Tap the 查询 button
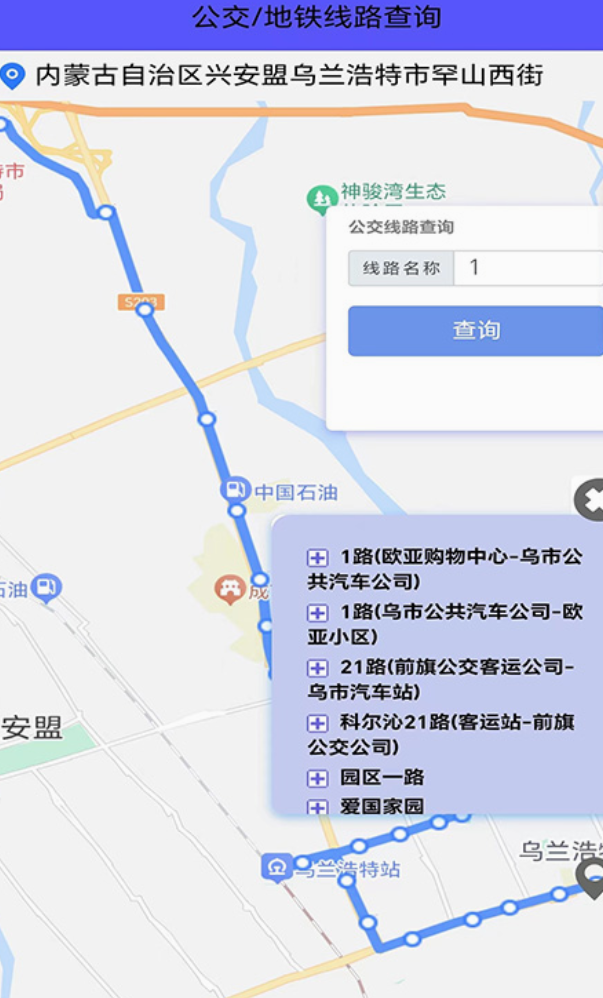This screenshot has height=998, width=603. 476,331
